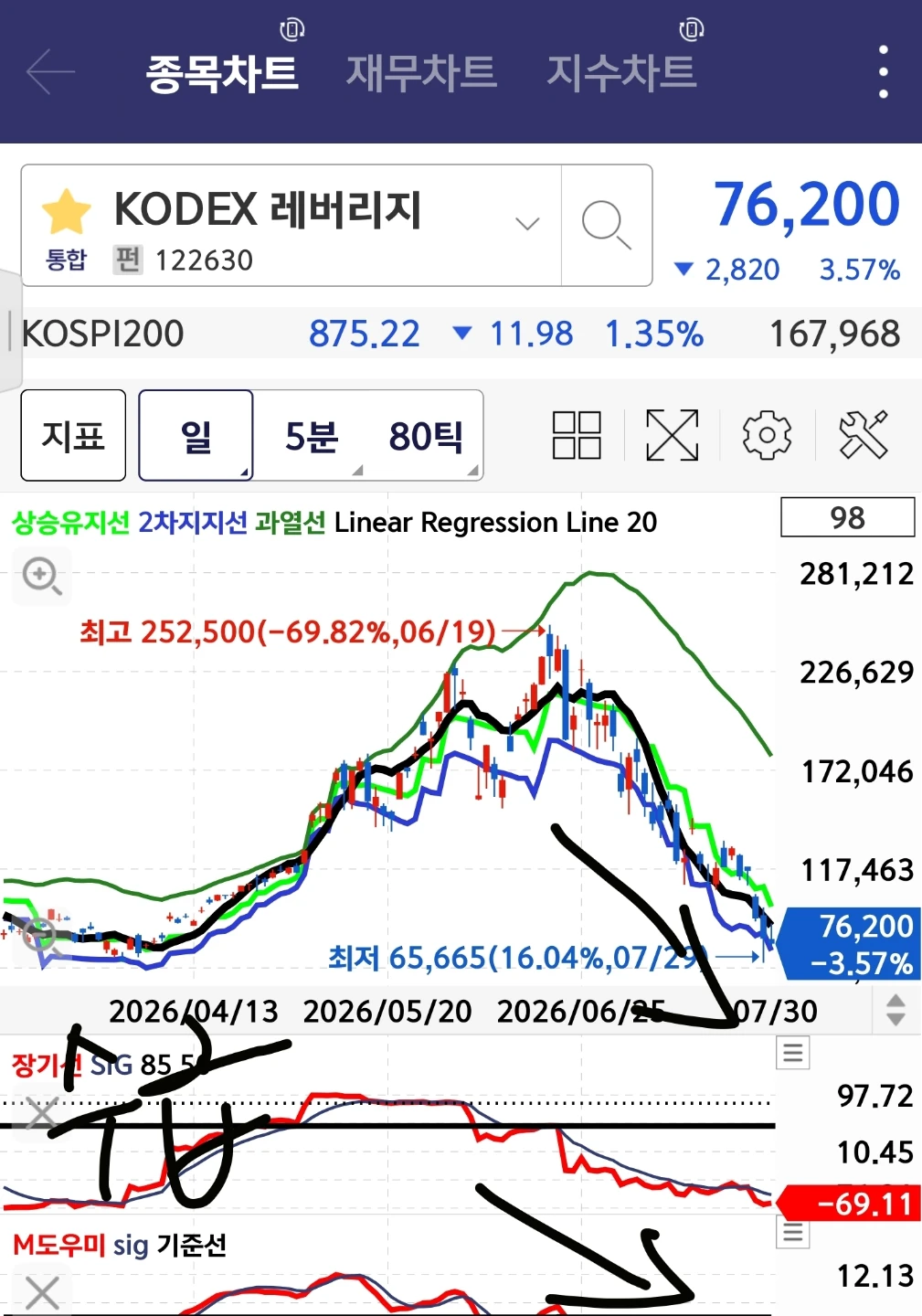The image size is (922, 1316).
Task: Open the drawing tools icon
Action: point(864,434)
